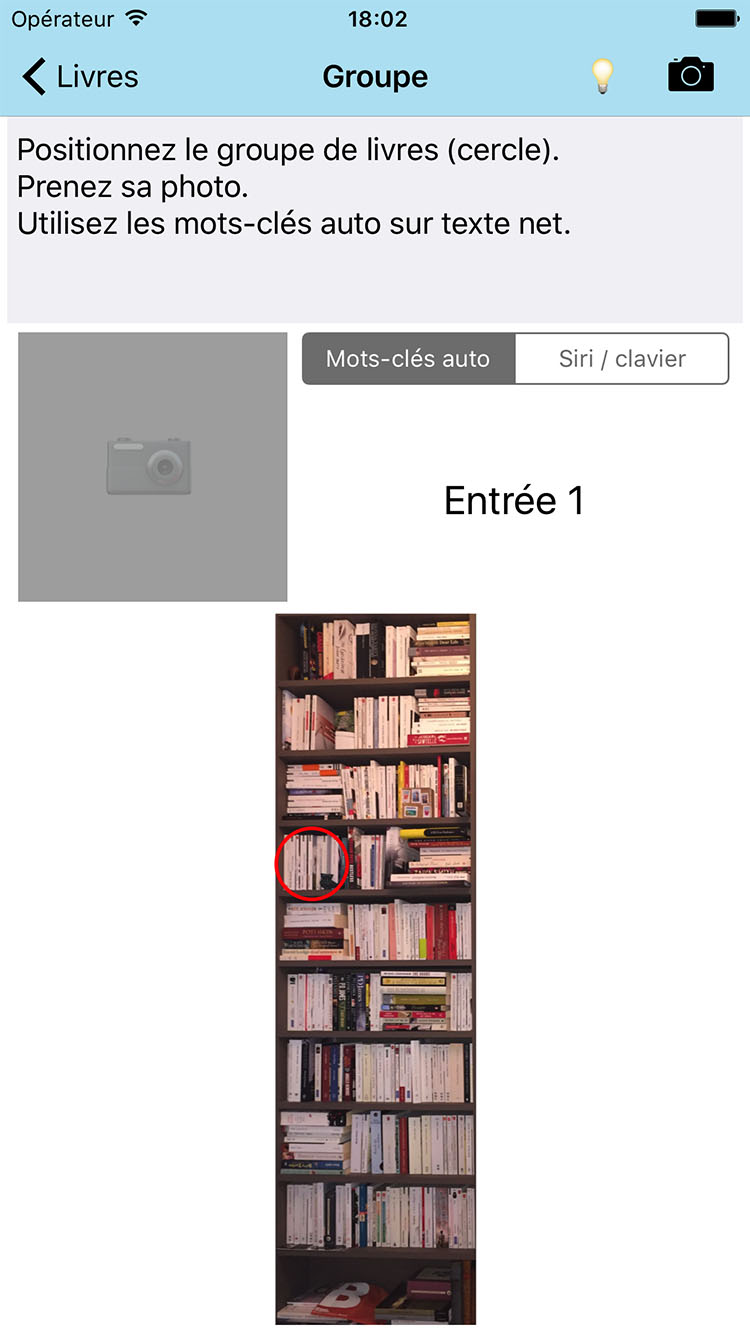Tap the red circle on the bookshelf photo
The width and height of the screenshot is (750, 1334).
(x=311, y=863)
